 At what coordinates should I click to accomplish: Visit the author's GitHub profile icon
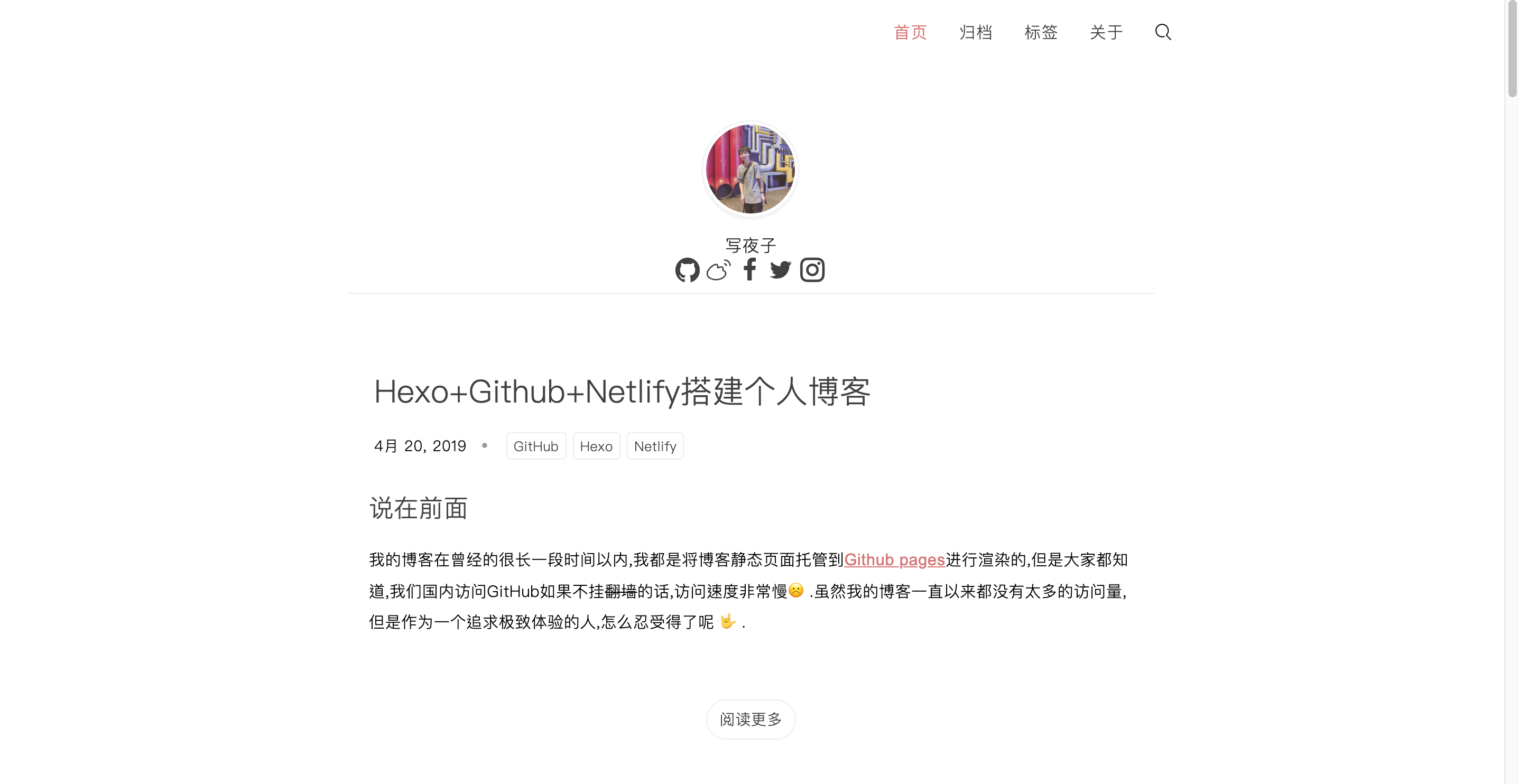point(687,270)
